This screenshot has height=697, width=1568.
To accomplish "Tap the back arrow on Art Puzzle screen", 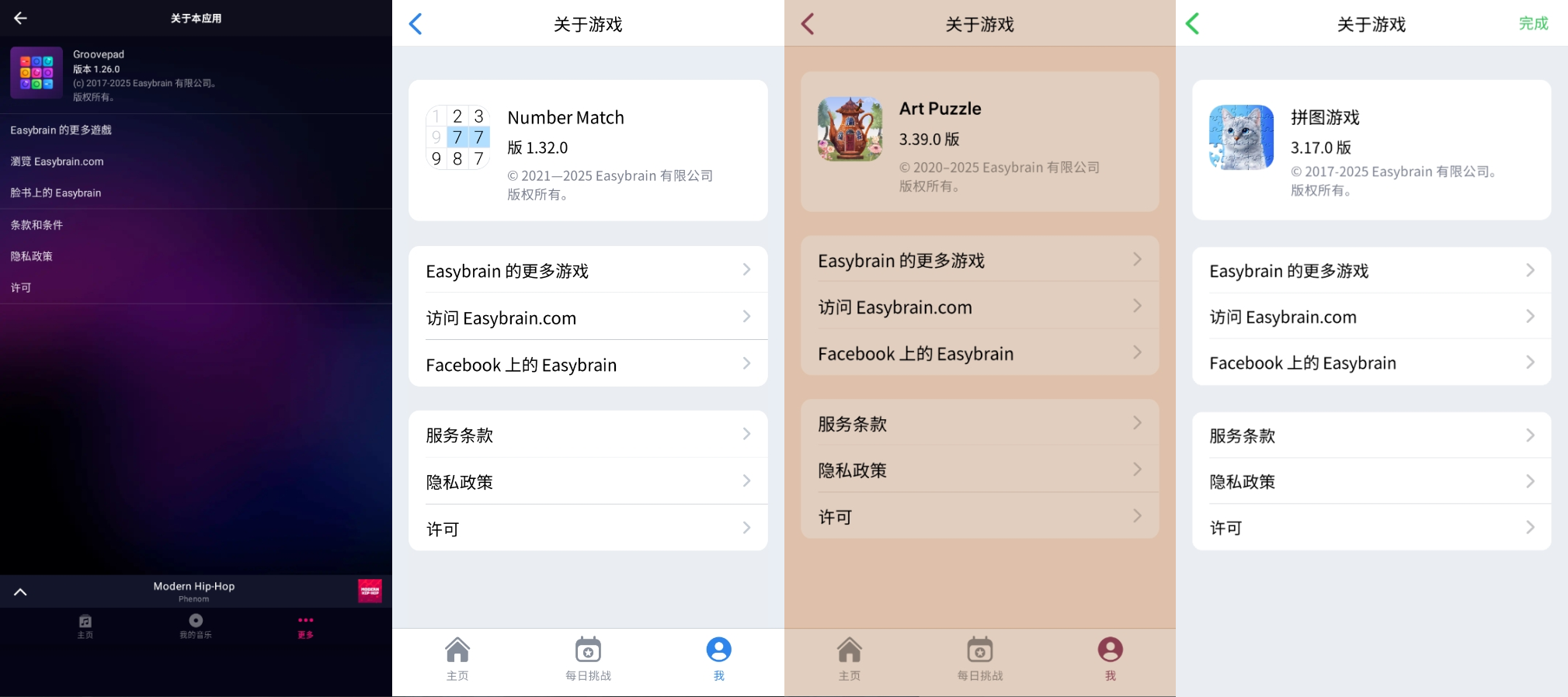I will pyautogui.click(x=808, y=24).
